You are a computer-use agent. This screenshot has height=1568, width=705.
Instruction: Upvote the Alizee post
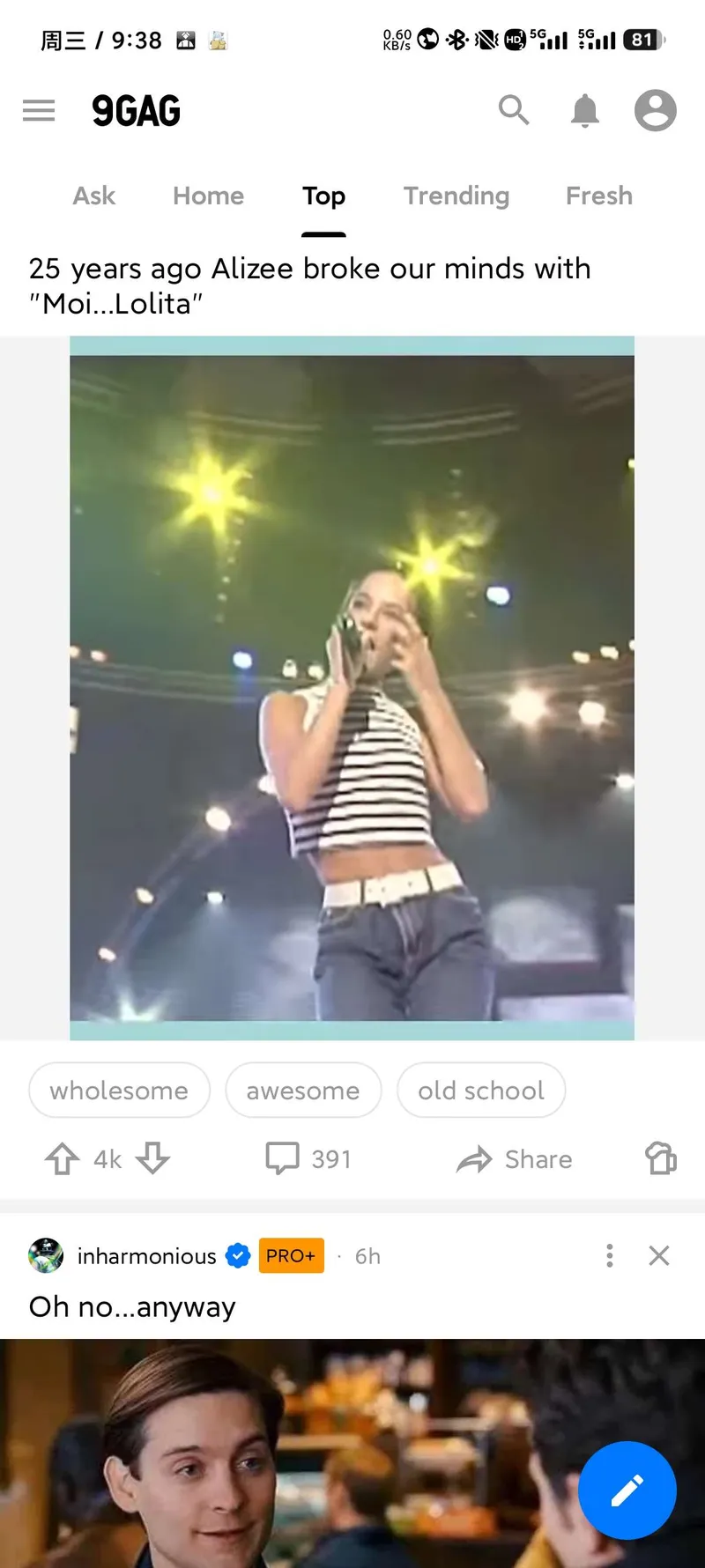(x=62, y=1159)
